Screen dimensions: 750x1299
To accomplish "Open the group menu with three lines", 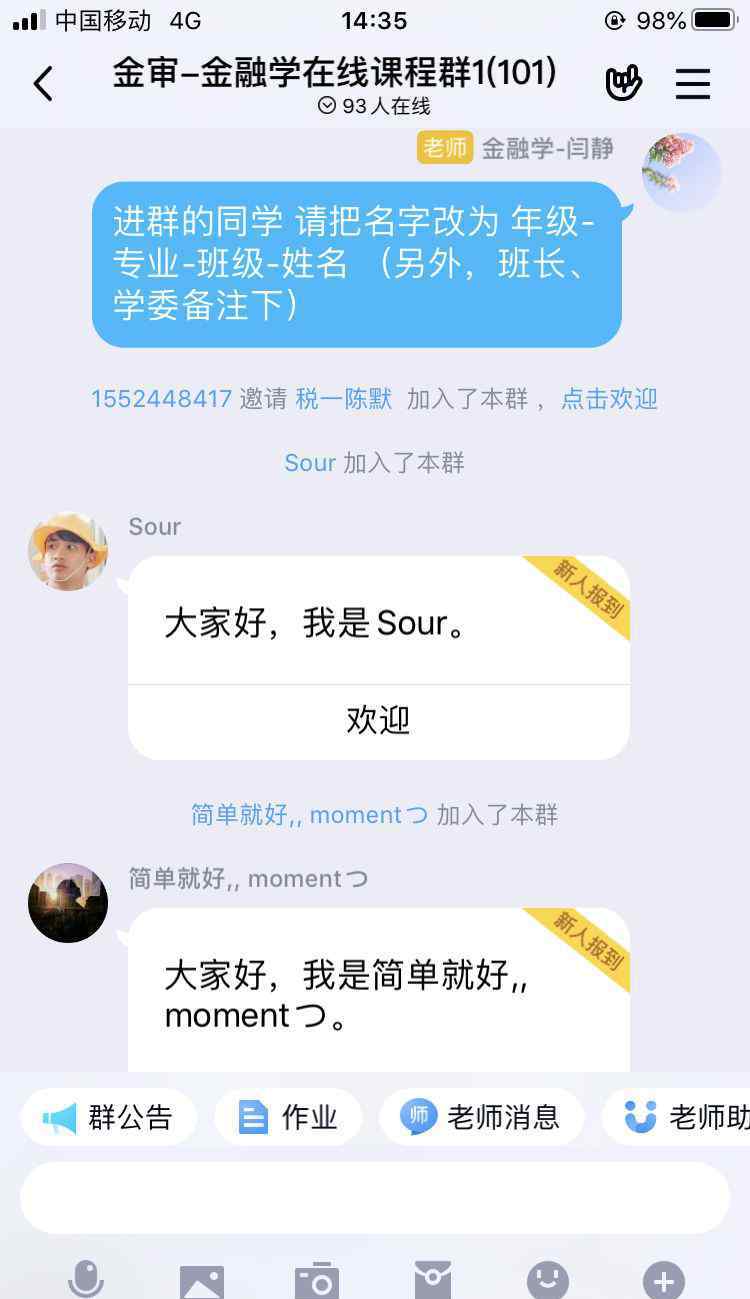I will (x=693, y=84).
